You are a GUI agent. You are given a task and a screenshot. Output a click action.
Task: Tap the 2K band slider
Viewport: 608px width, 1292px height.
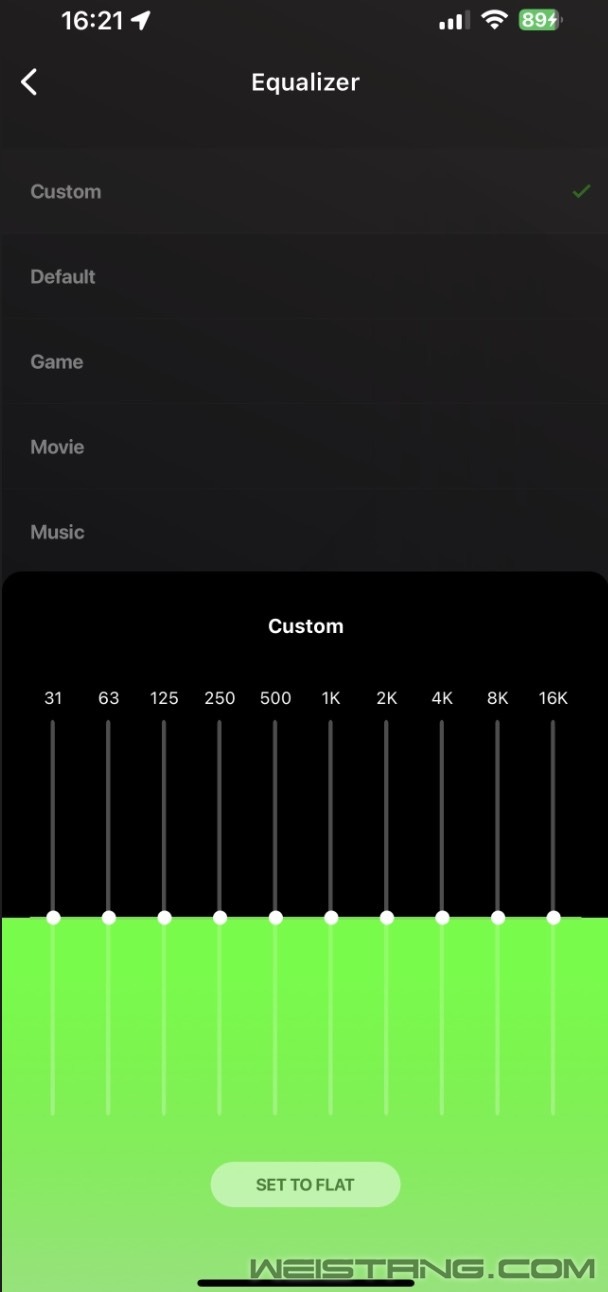(387, 917)
